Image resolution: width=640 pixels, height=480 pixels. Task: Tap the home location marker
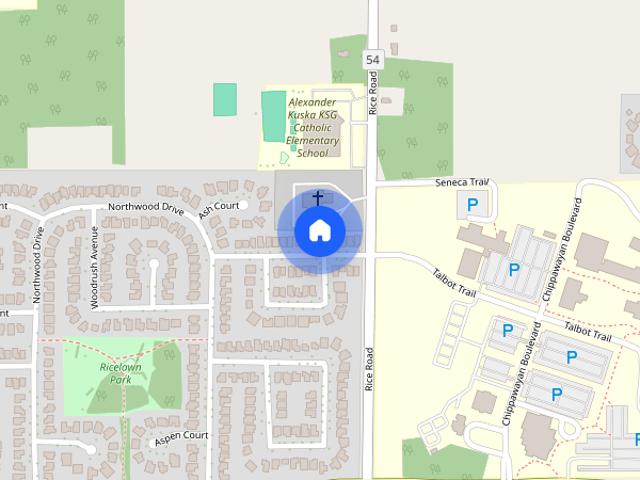tap(320, 231)
